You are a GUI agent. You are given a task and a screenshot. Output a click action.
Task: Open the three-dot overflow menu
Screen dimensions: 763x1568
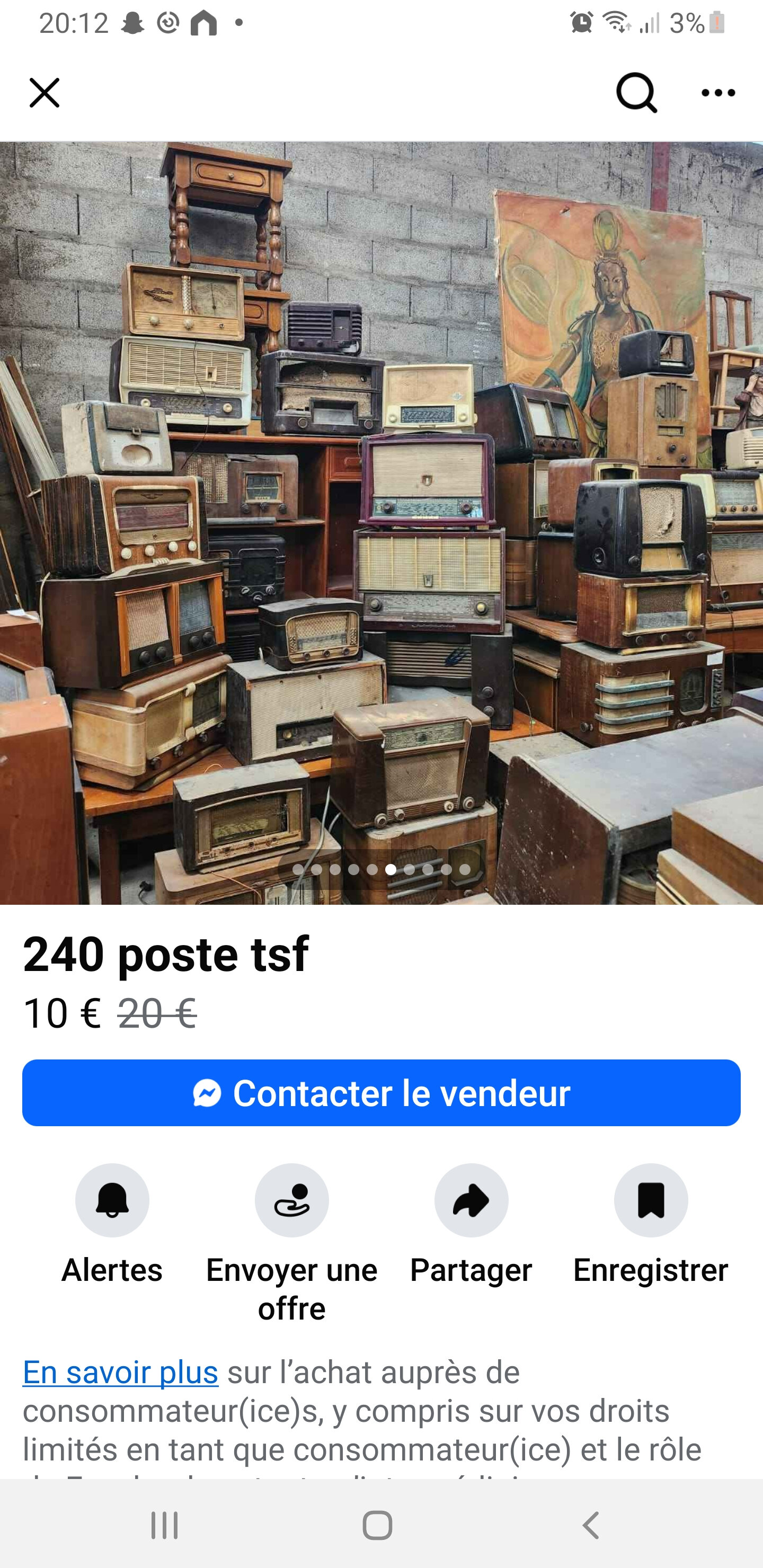pos(718,93)
